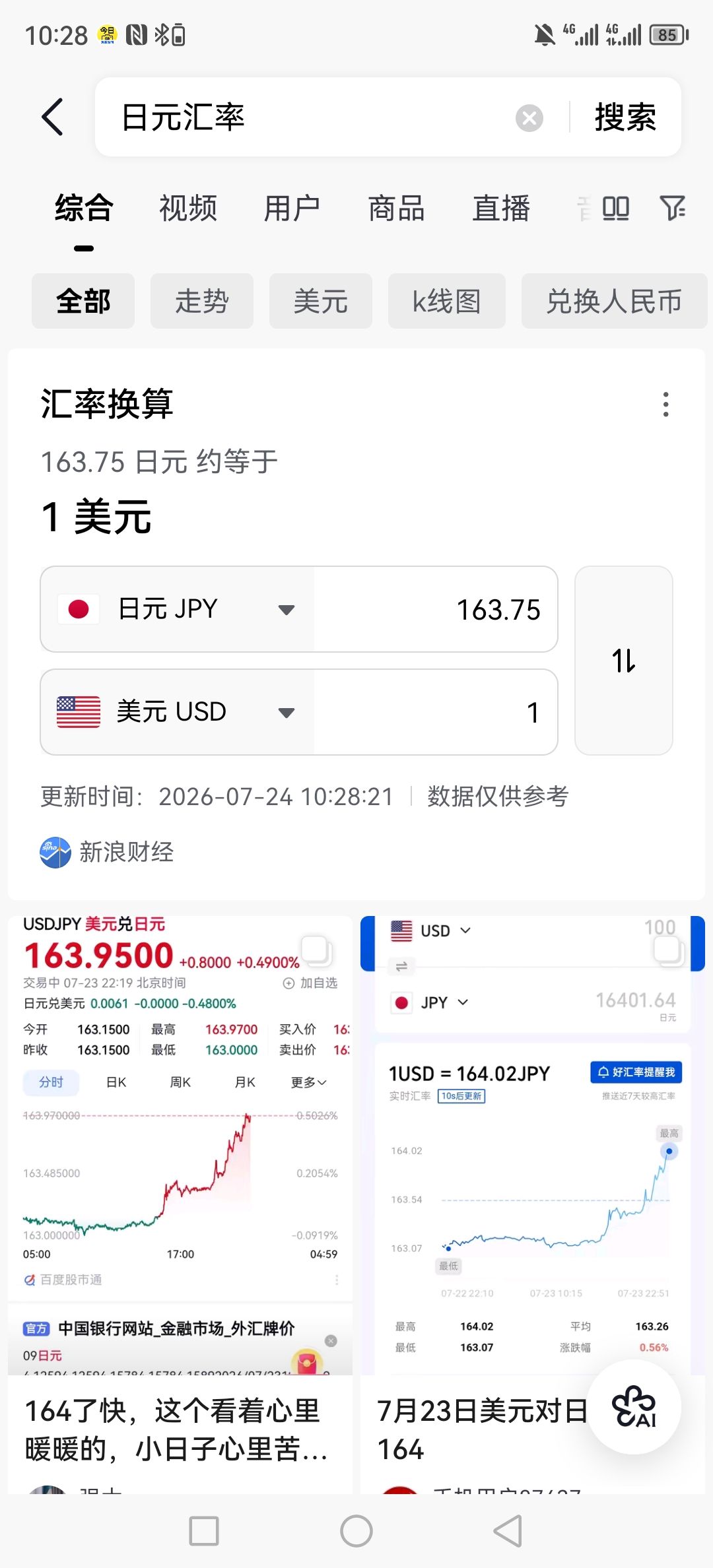Toggle the two-column layout icon
This screenshot has height=1568, width=713.
[615, 209]
